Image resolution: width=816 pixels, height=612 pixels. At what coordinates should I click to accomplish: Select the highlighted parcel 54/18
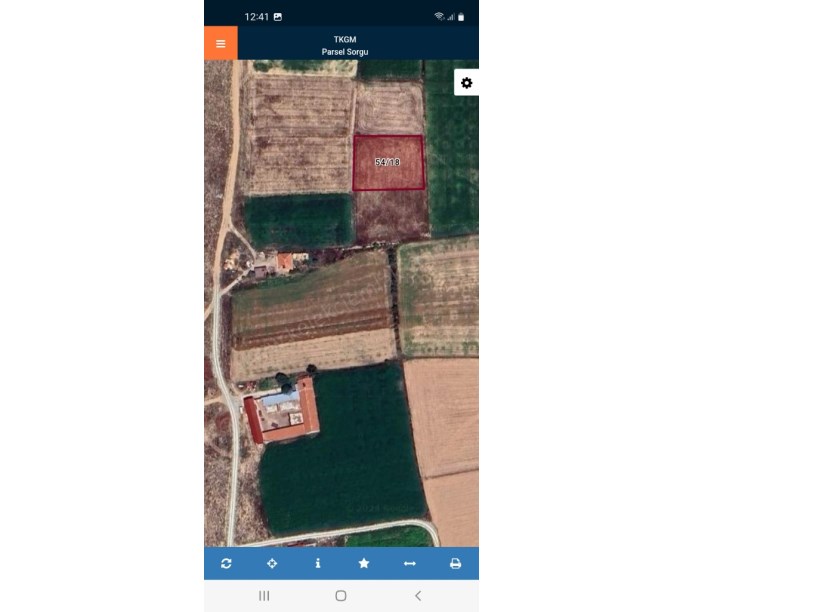pos(388,162)
